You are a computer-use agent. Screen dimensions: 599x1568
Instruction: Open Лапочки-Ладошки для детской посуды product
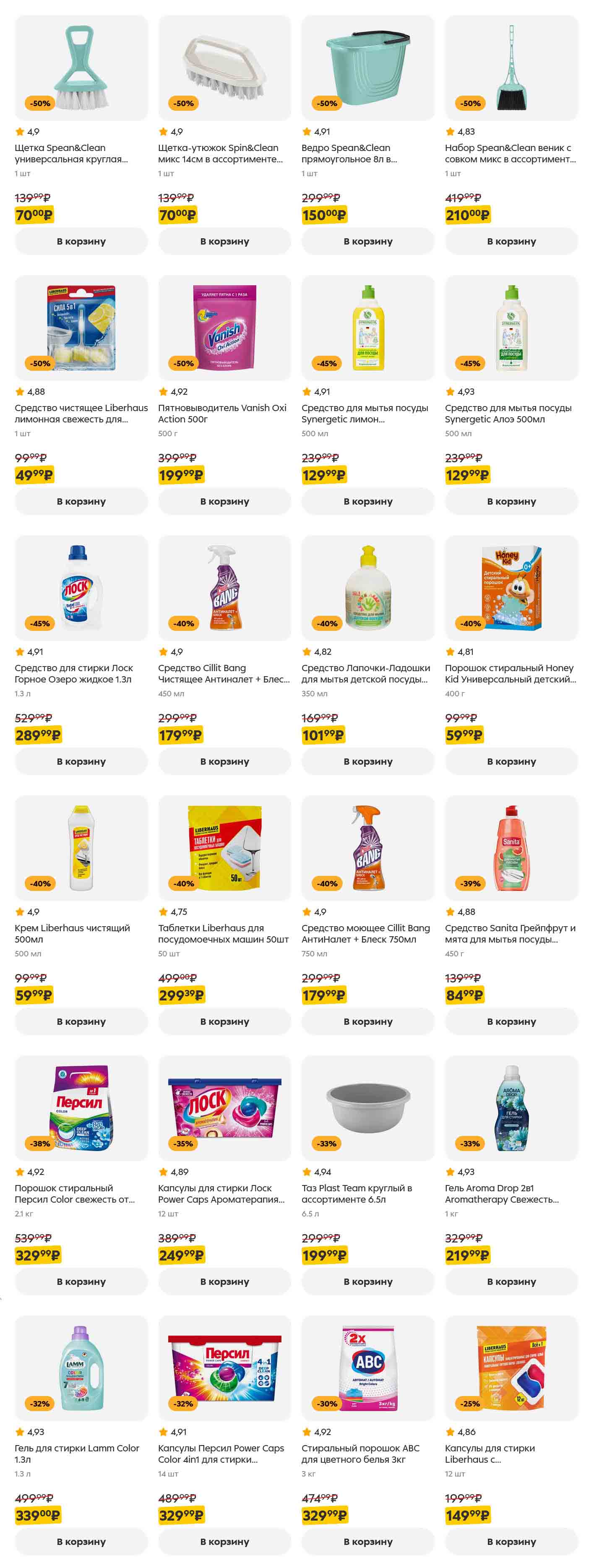tap(368, 587)
